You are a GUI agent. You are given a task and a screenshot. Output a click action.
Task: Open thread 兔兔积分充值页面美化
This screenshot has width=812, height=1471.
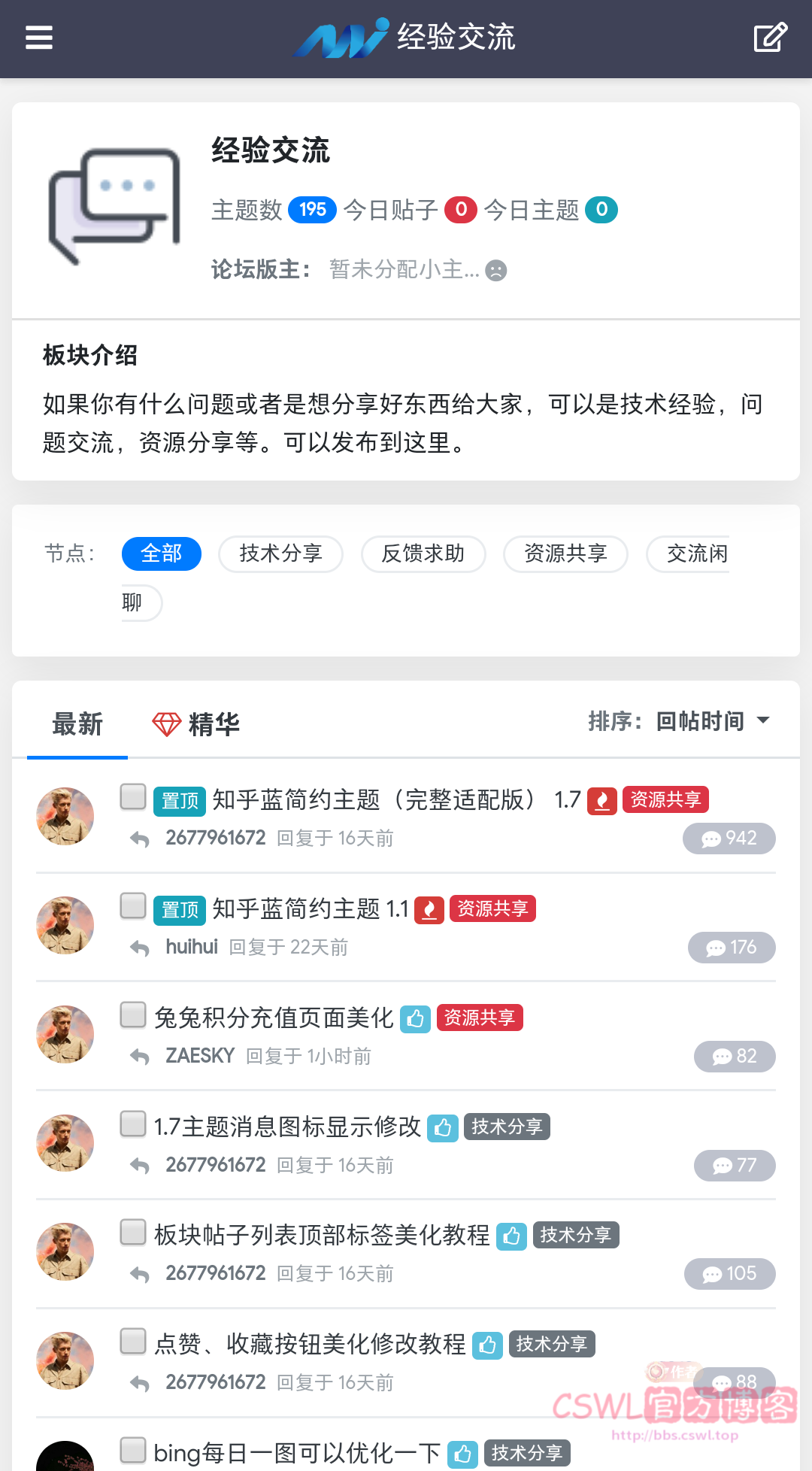[274, 1018]
